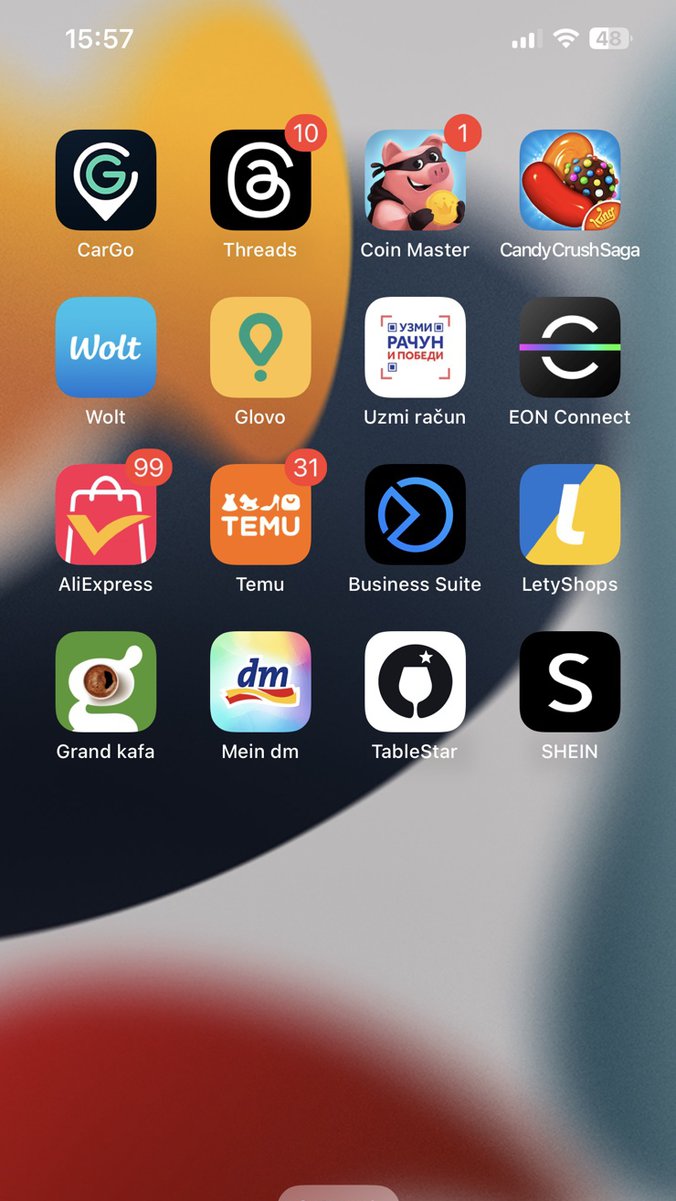Launch the Mein dm app
676x1201 pixels.
pyautogui.click(x=260, y=681)
